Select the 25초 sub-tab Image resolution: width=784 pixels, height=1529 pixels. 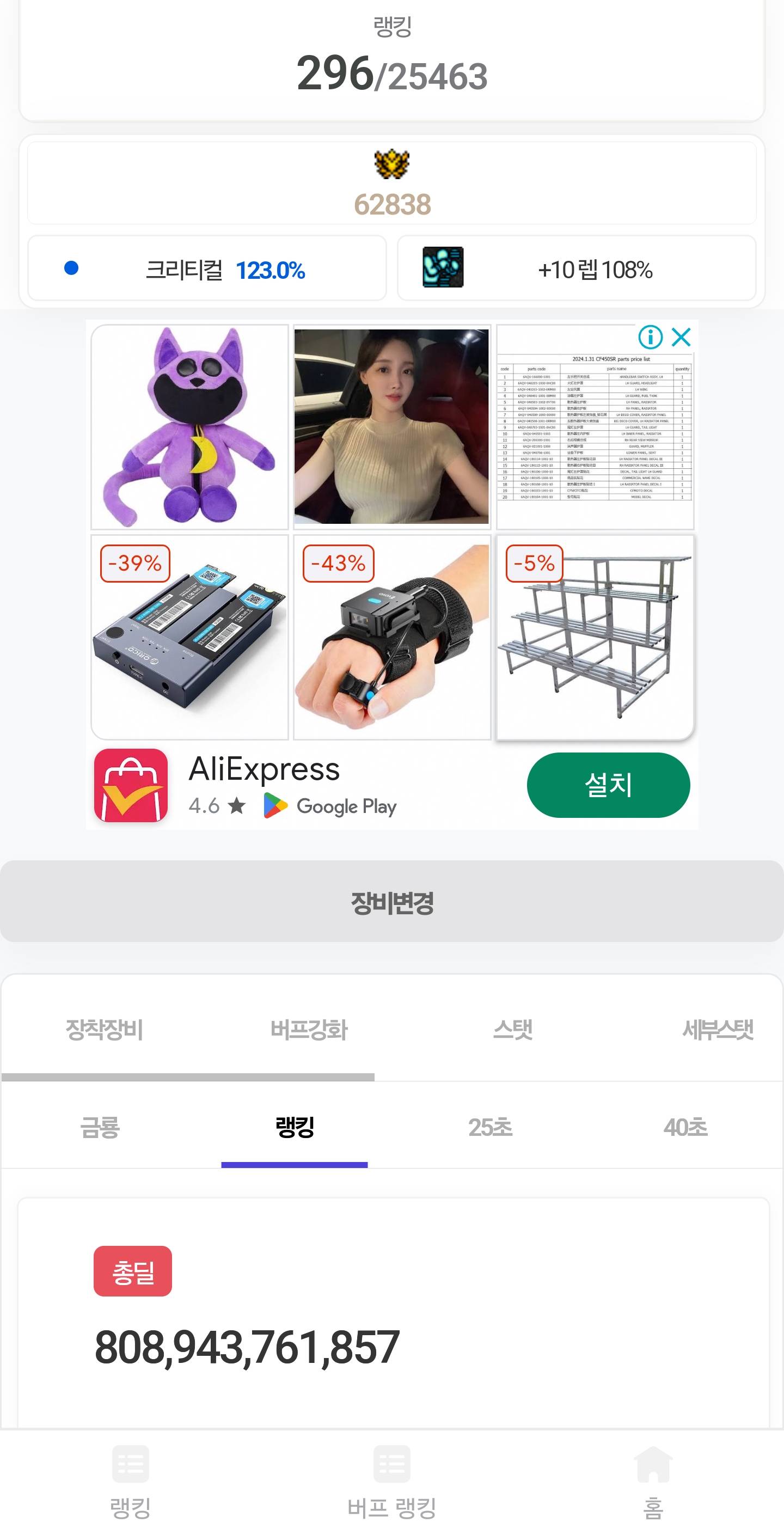click(489, 1127)
